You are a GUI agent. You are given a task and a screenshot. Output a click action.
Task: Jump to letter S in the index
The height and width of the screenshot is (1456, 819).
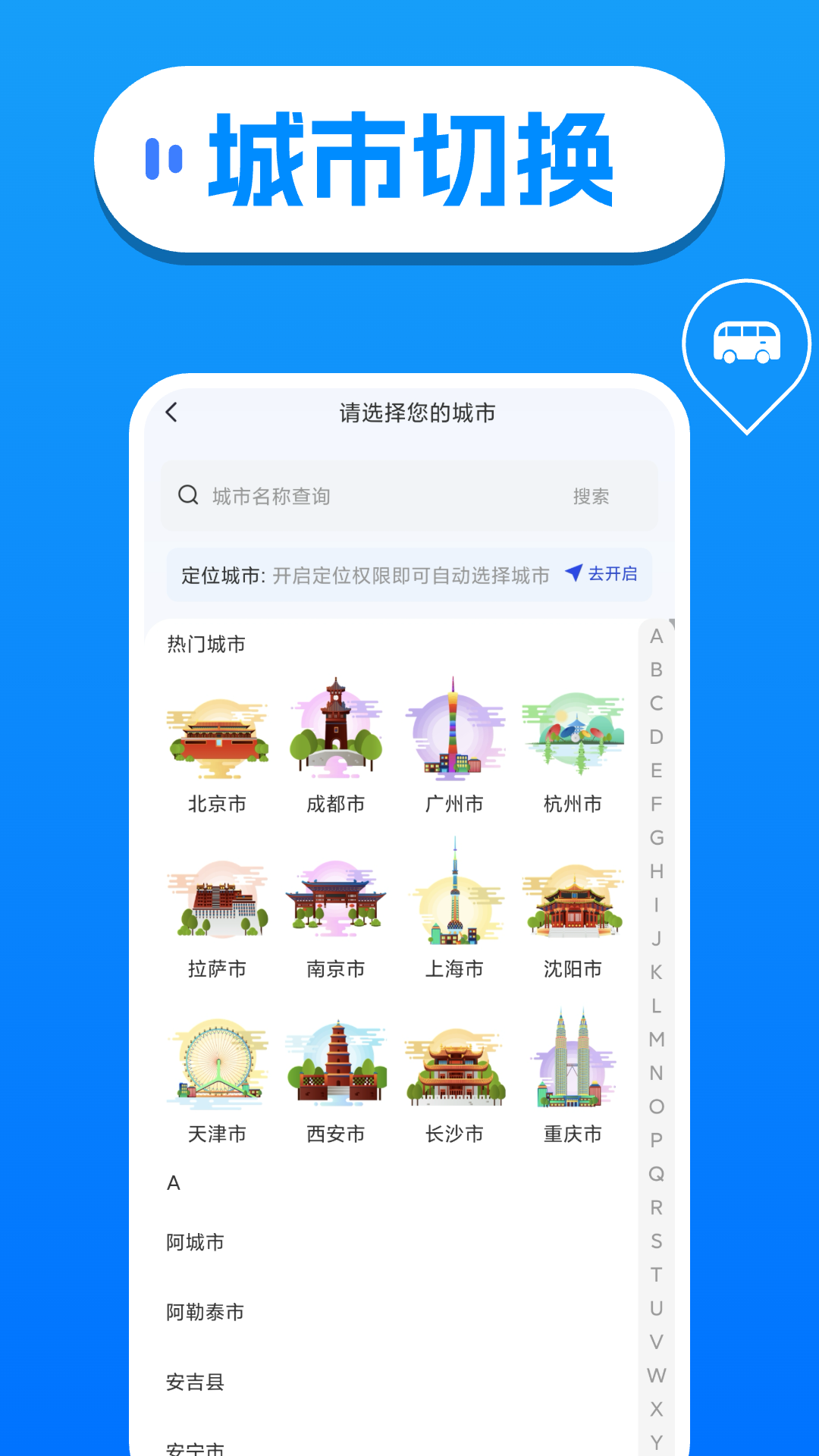(657, 1241)
